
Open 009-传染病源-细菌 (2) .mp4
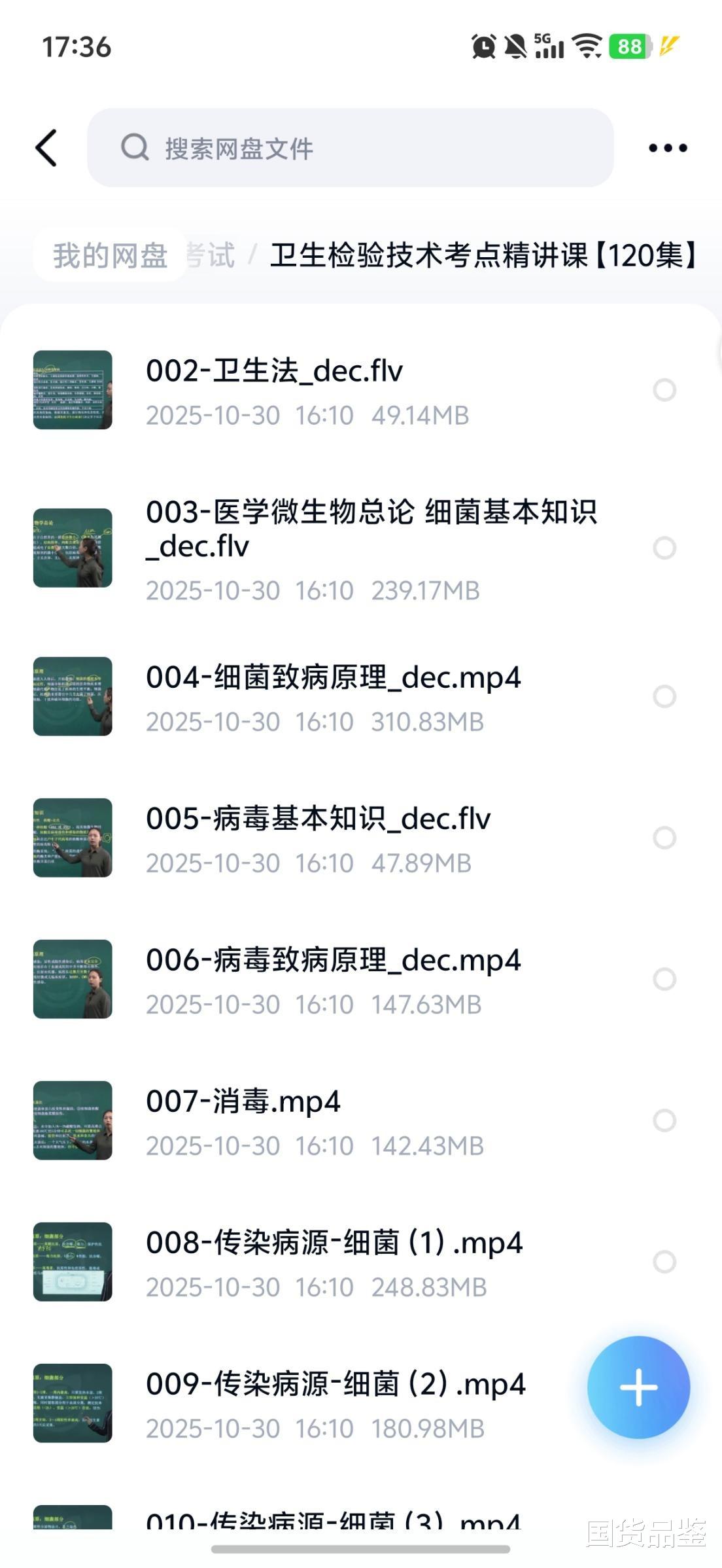tap(335, 1385)
